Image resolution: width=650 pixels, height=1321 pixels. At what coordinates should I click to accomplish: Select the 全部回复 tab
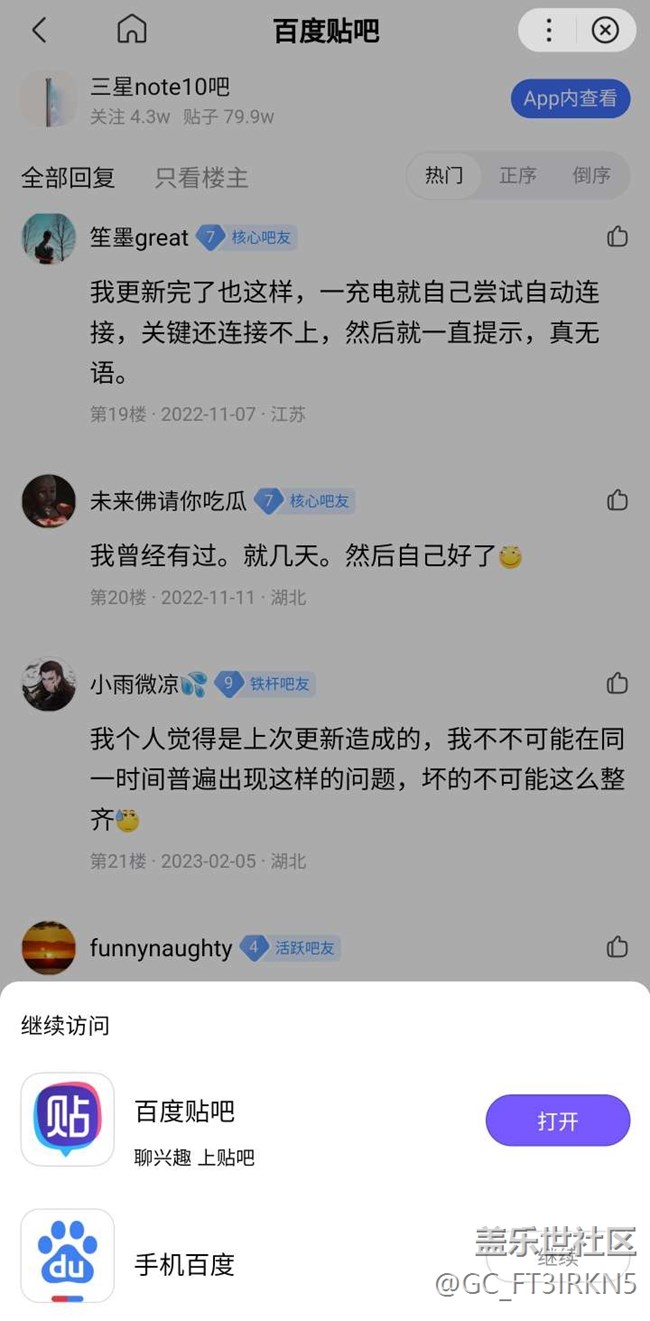pos(68,178)
